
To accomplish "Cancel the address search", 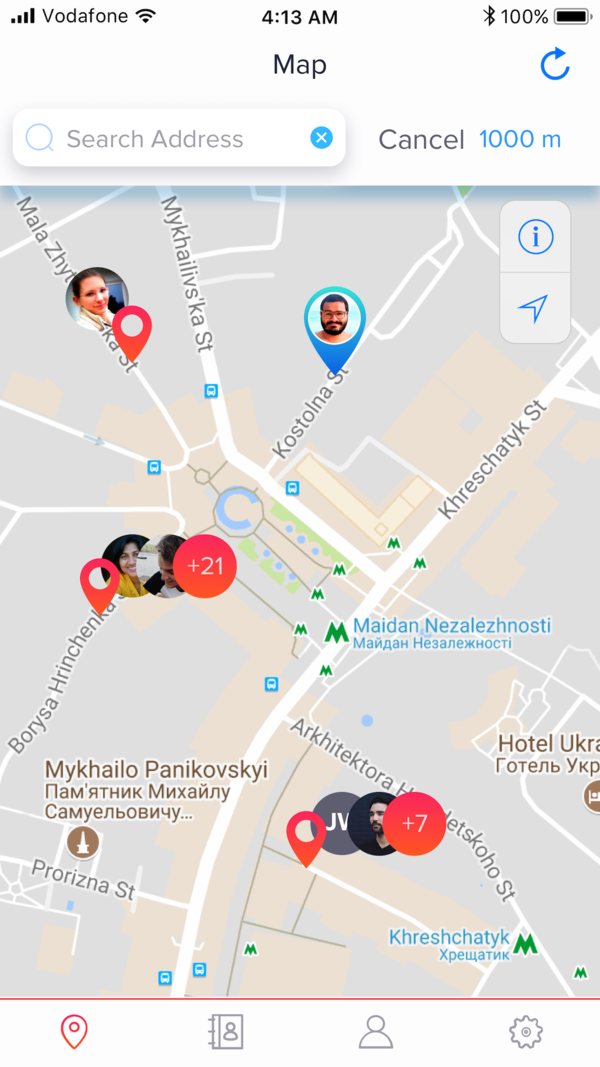I will (421, 139).
